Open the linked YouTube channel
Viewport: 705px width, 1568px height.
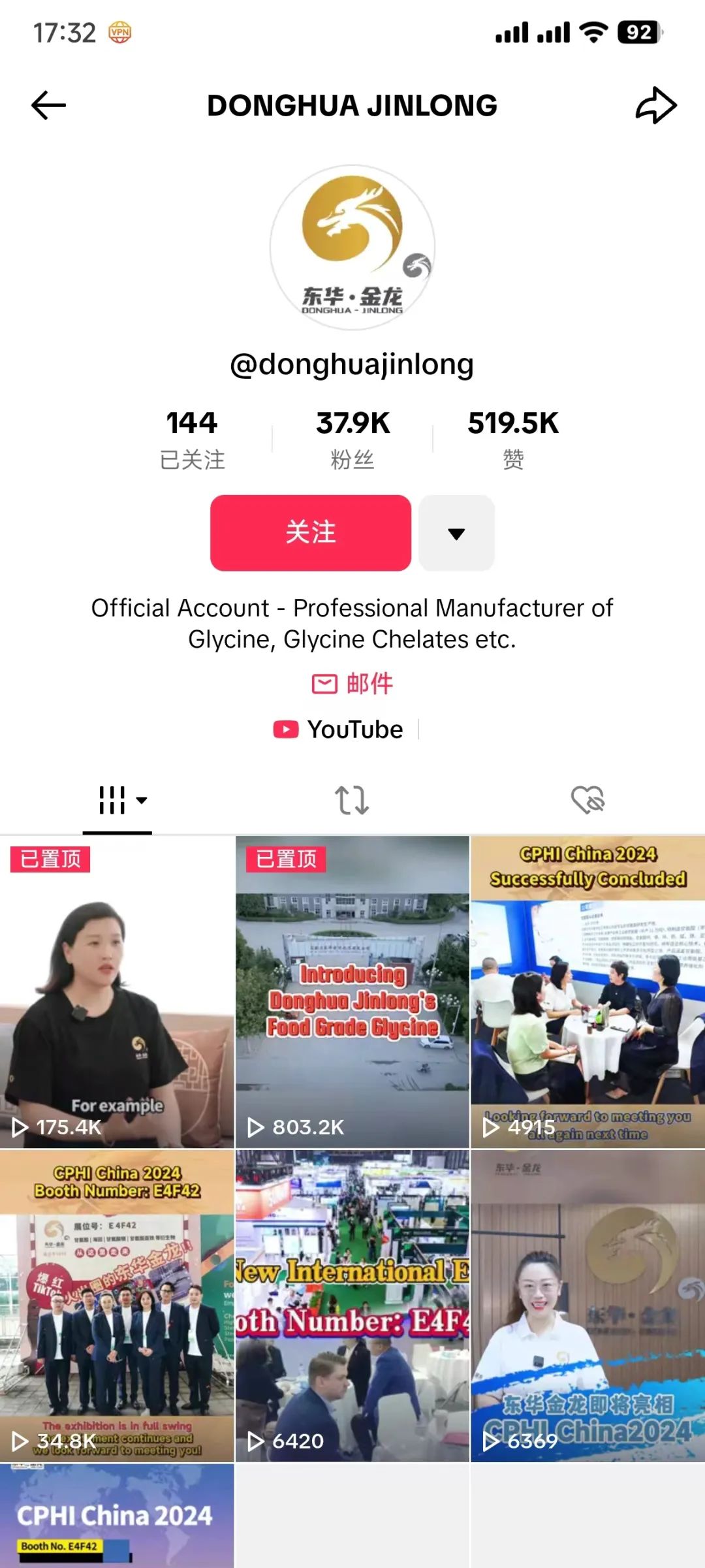339,729
